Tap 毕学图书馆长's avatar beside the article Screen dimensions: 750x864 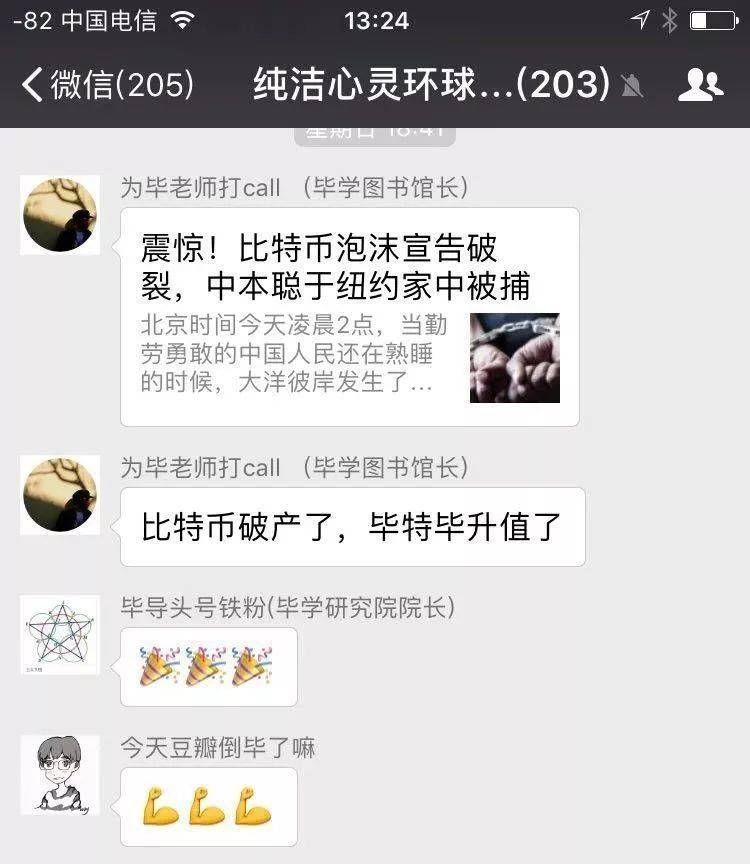pyautogui.click(x=60, y=215)
